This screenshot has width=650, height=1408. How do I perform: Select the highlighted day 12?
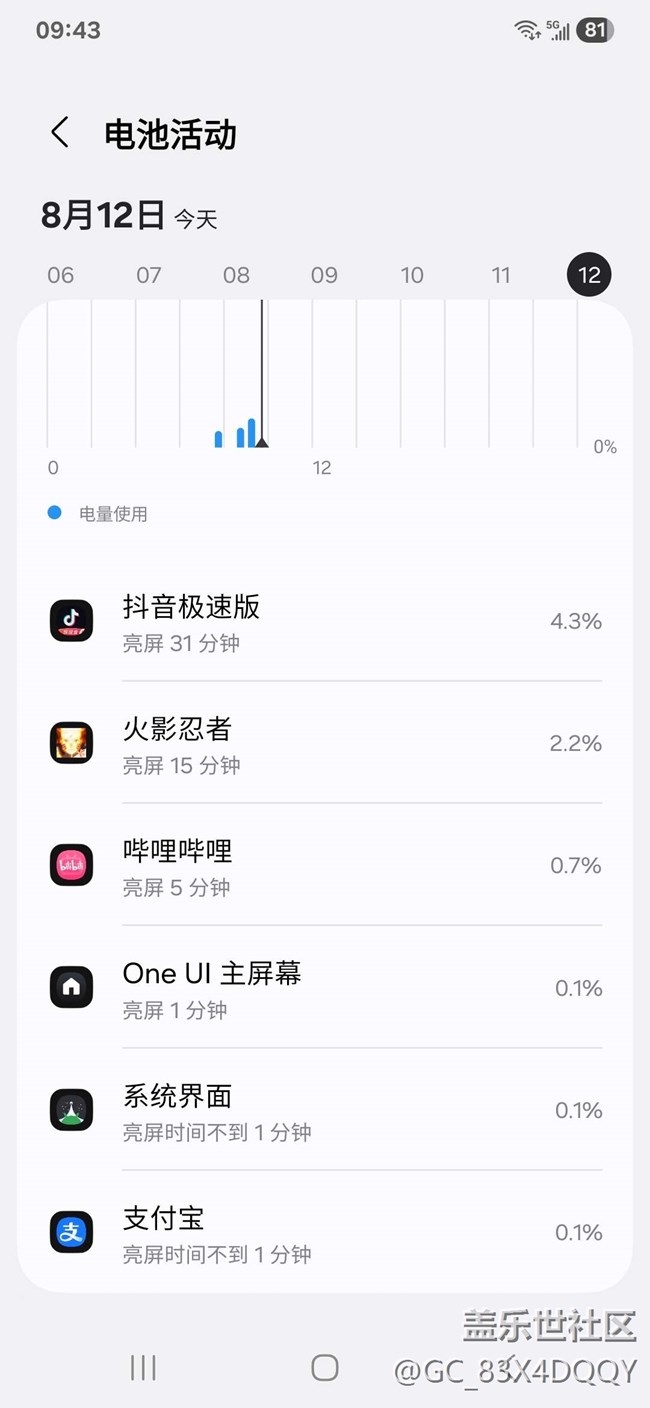pyautogui.click(x=589, y=275)
